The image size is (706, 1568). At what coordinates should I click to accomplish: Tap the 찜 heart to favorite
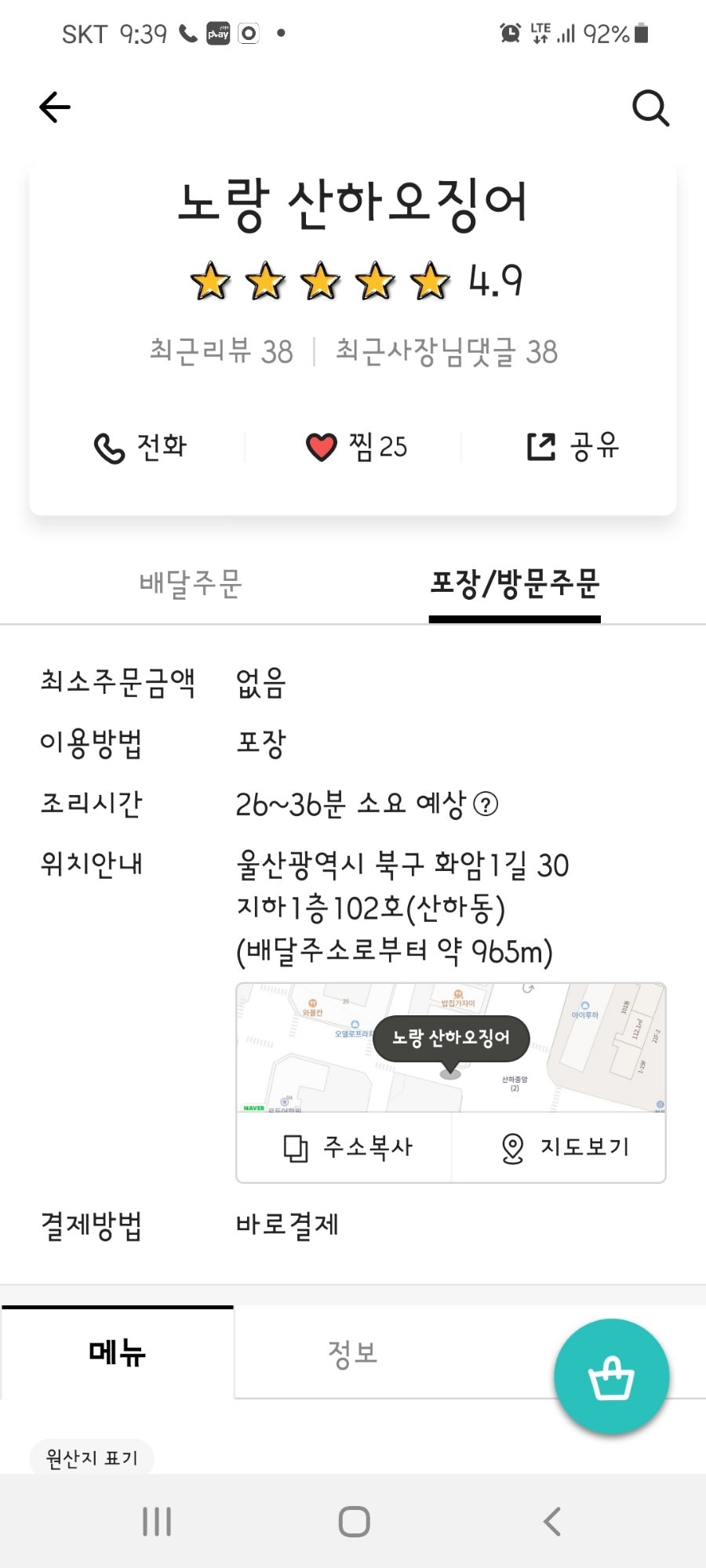pyautogui.click(x=357, y=447)
